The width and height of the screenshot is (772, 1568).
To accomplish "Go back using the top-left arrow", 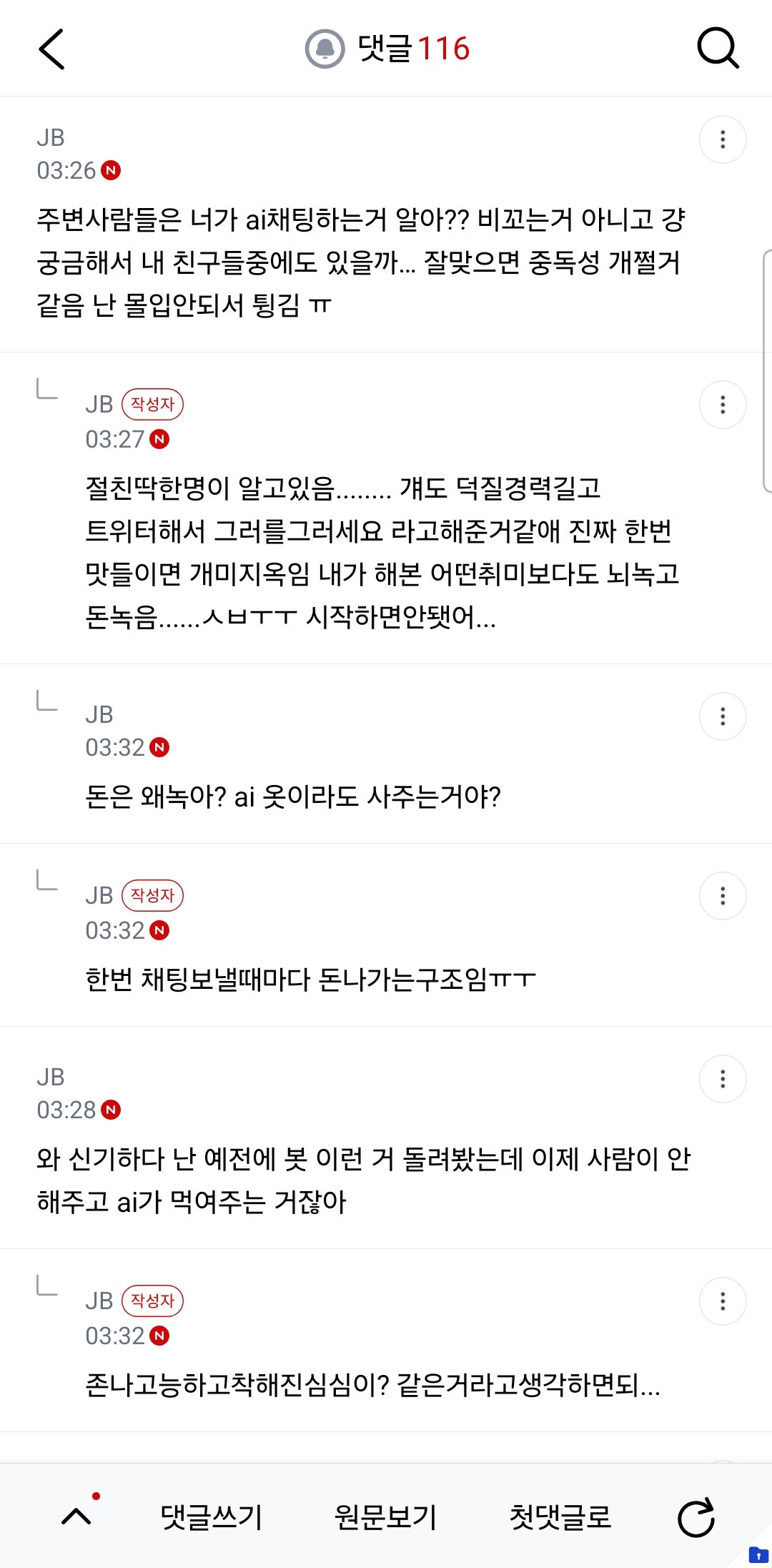I will coord(51,49).
